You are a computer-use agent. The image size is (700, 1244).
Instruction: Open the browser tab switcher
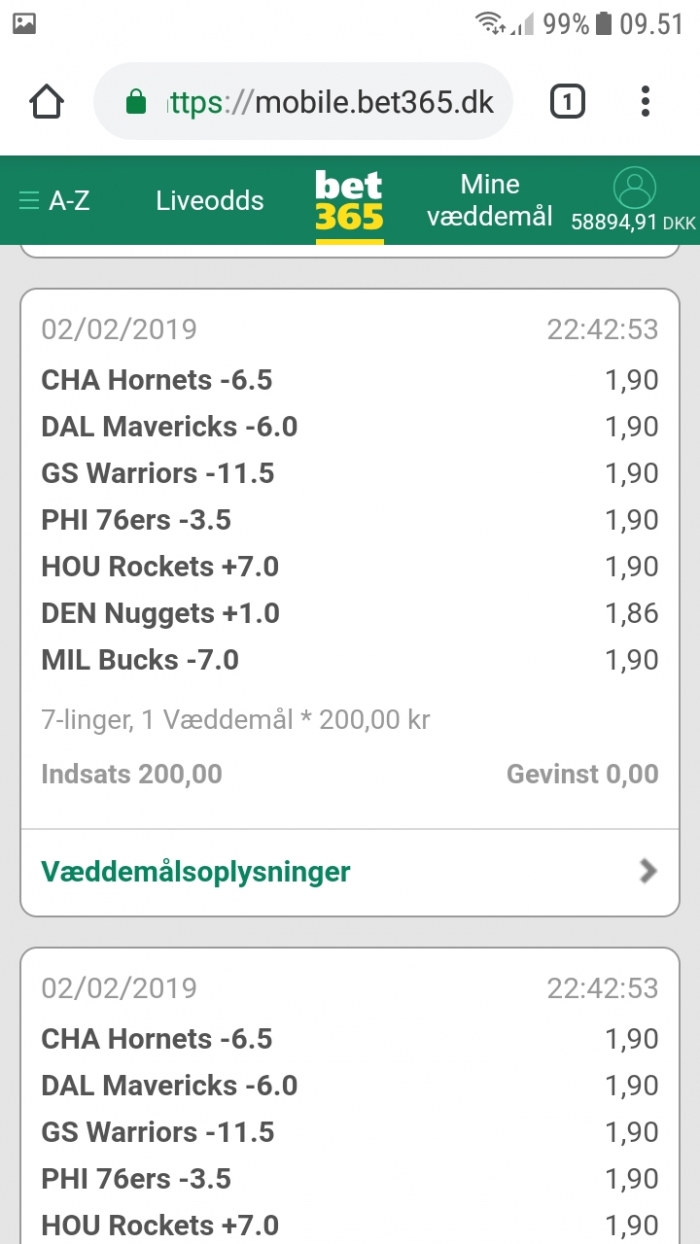point(567,102)
